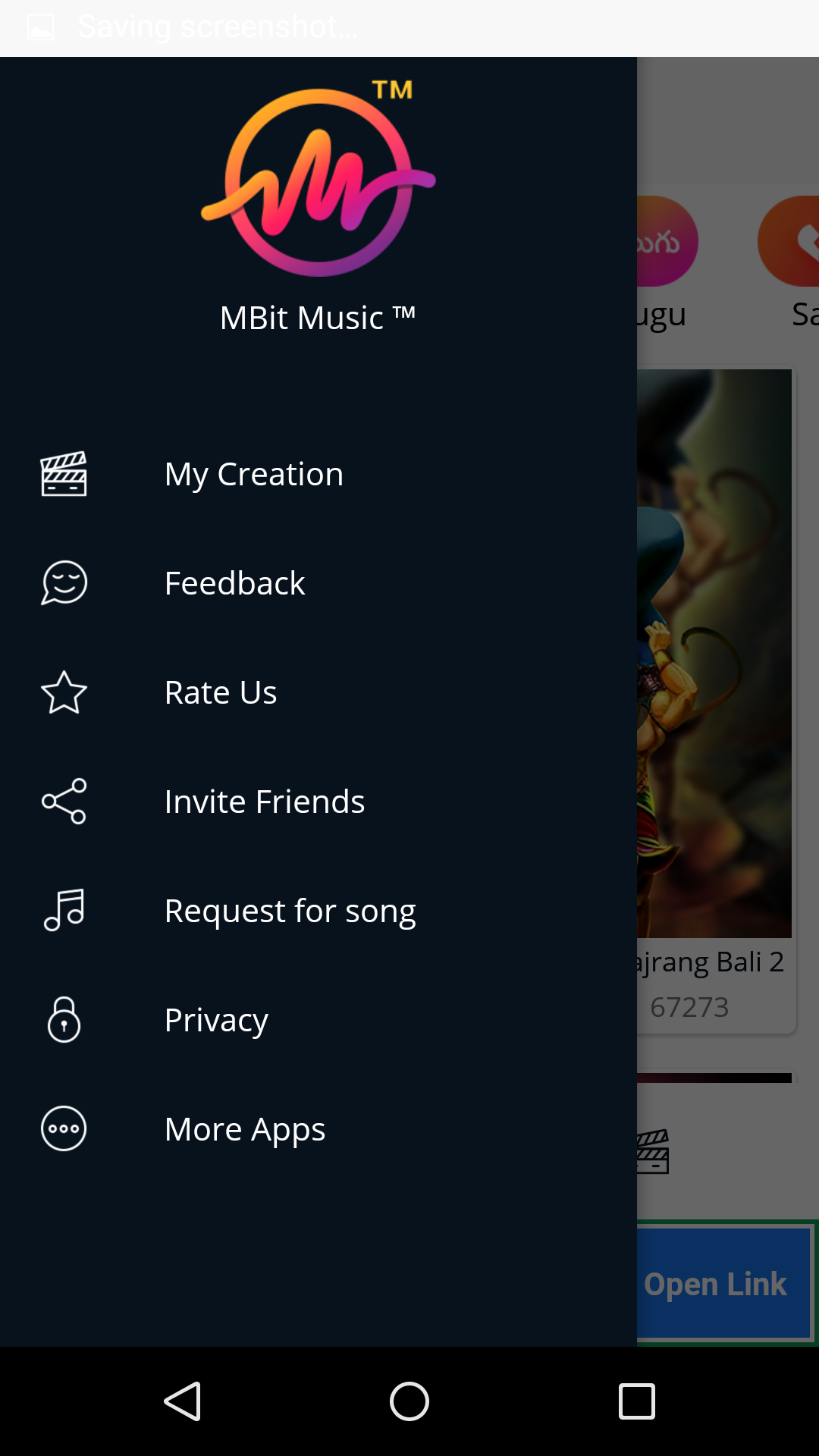Open Request for song

pyautogui.click(x=290, y=912)
